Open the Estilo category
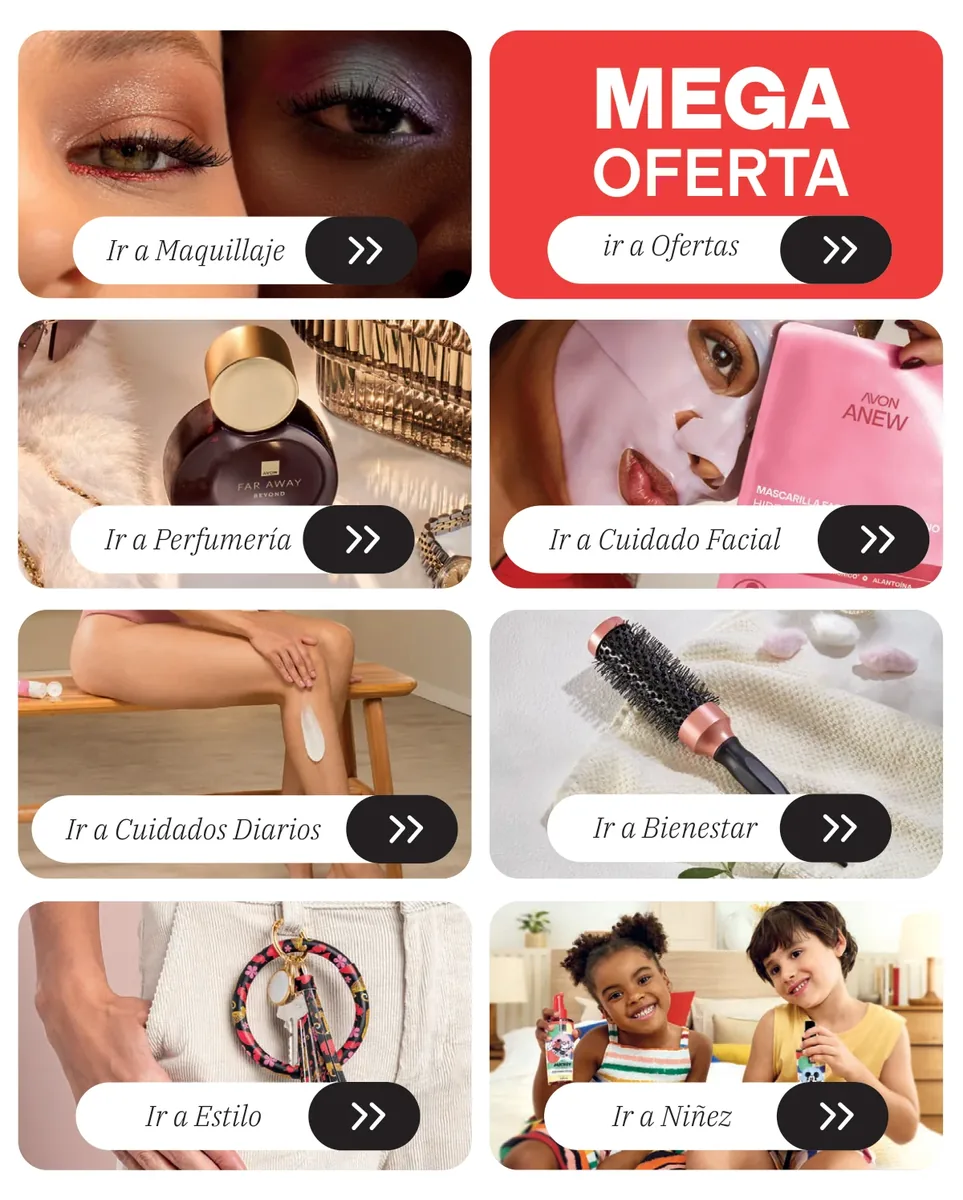 [248, 1116]
